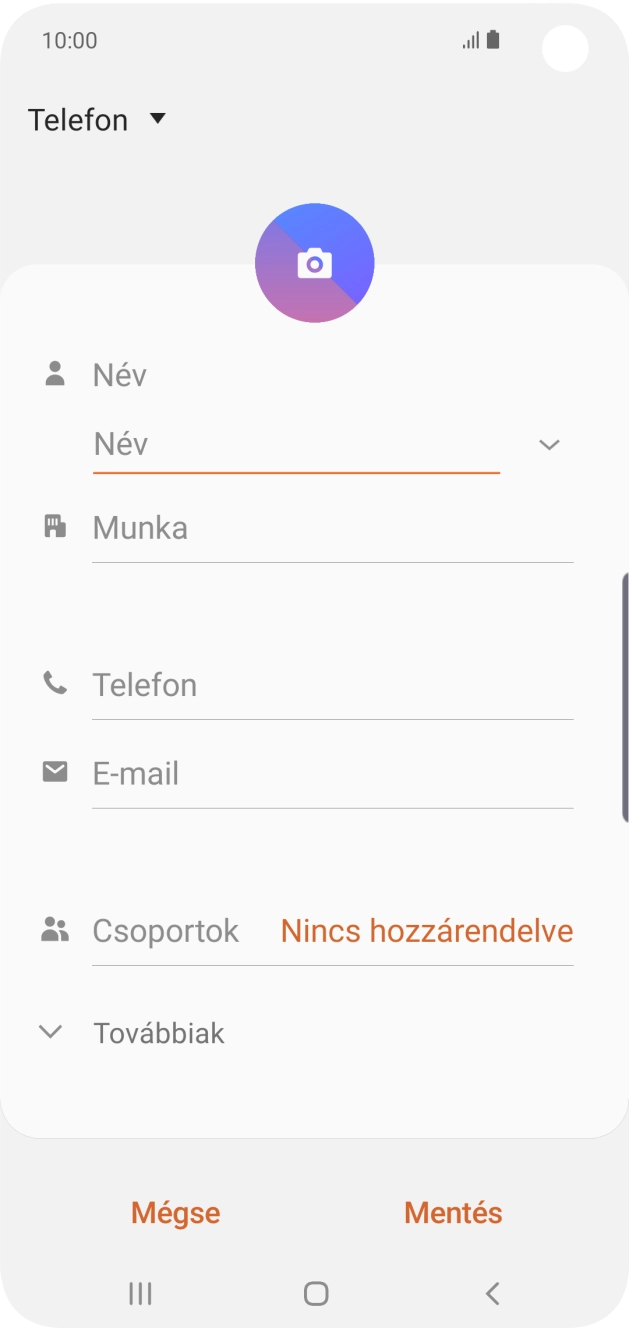The image size is (629, 1328).
Task: Expand the name field details chevron
Action: (549, 445)
